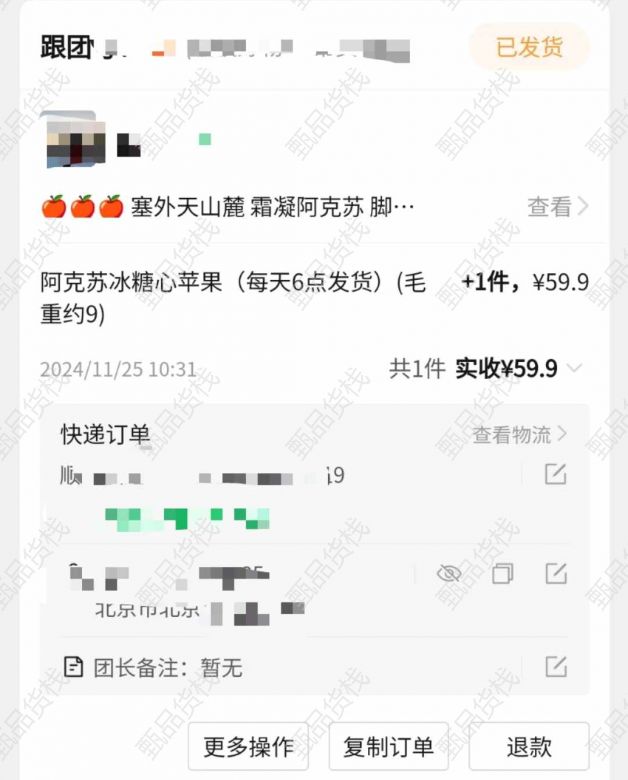Expand the 实收¥59.9 payment details
Screen dimensions: 628x780
pyautogui.click(x=574, y=368)
